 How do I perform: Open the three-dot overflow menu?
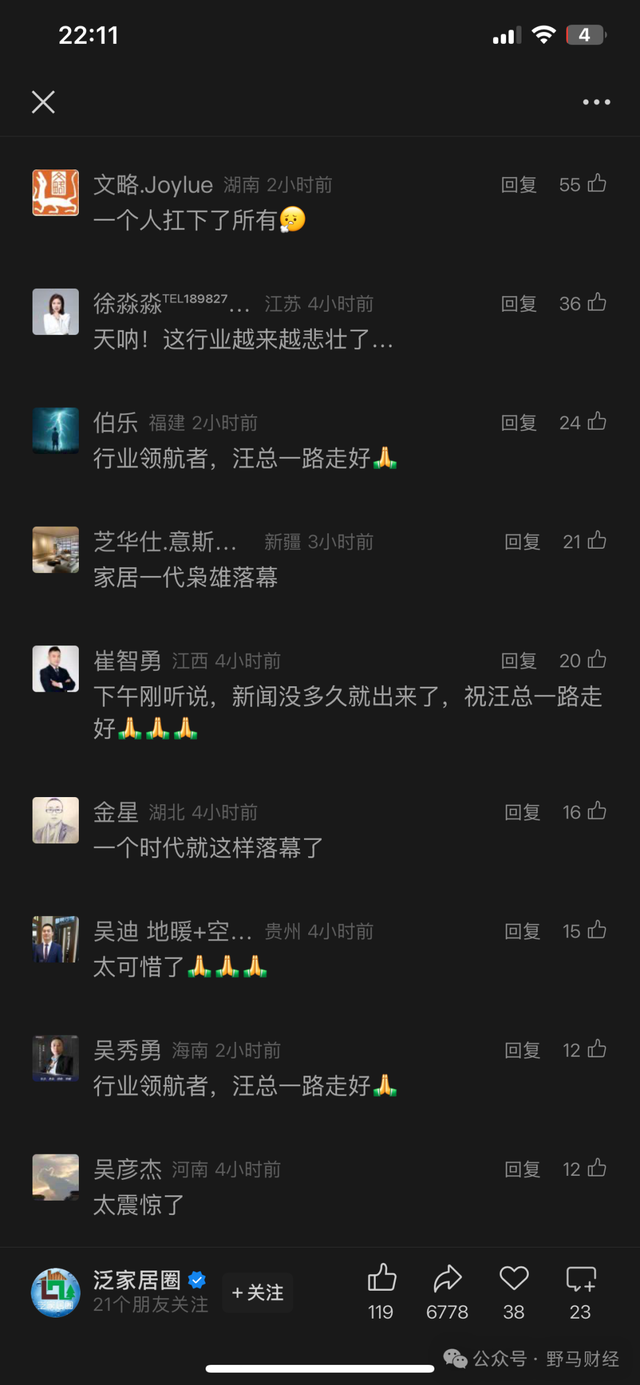pyautogui.click(x=596, y=102)
